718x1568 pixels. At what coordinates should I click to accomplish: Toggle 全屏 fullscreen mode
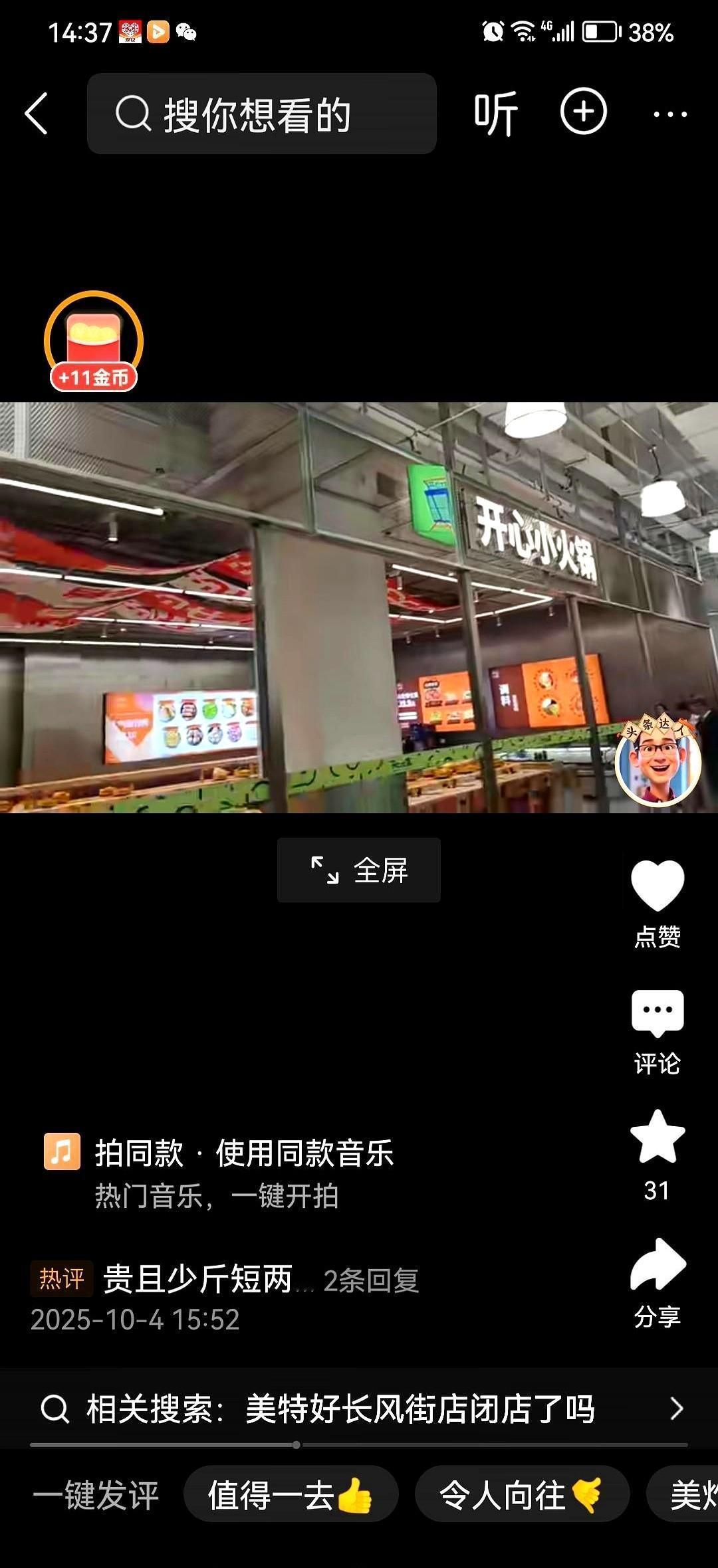coord(358,870)
